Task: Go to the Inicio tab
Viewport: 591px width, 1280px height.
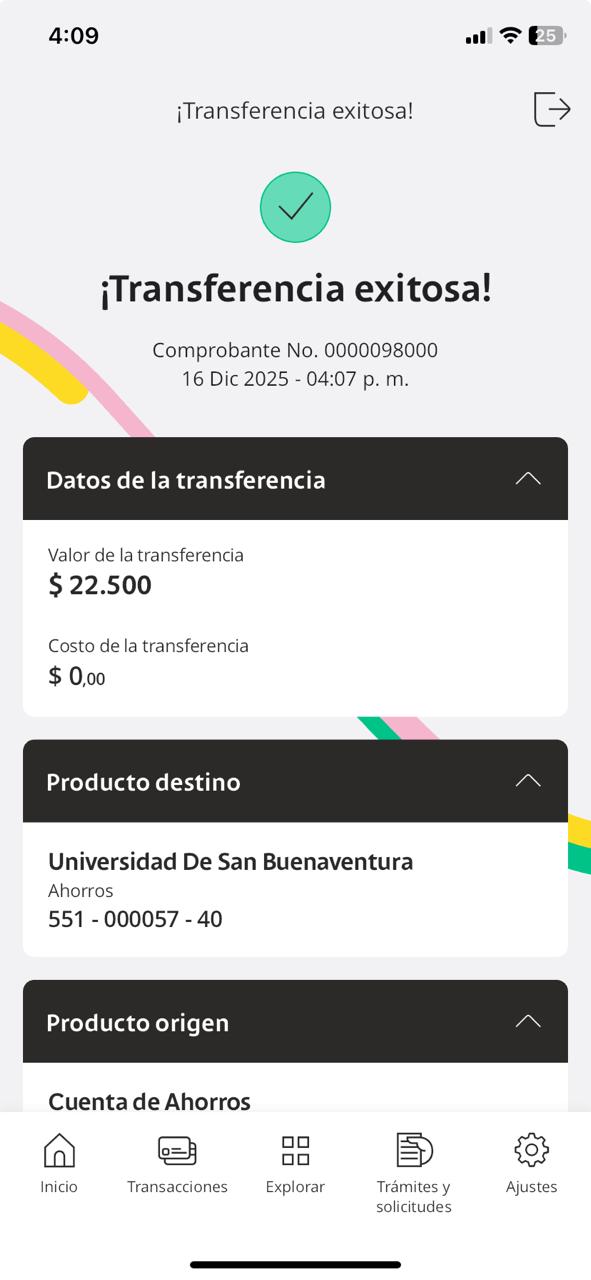Action: 59,1163
